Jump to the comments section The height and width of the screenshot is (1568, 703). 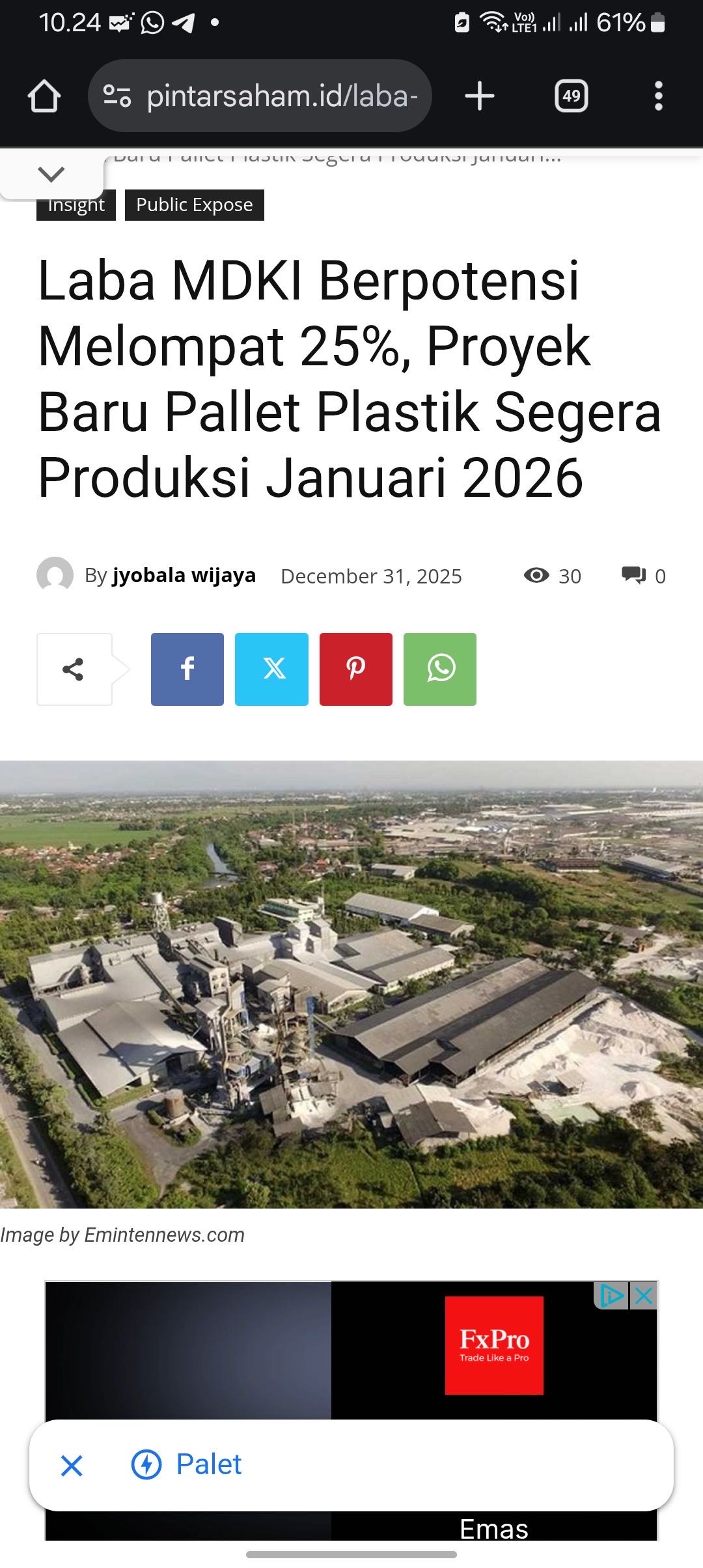643,576
